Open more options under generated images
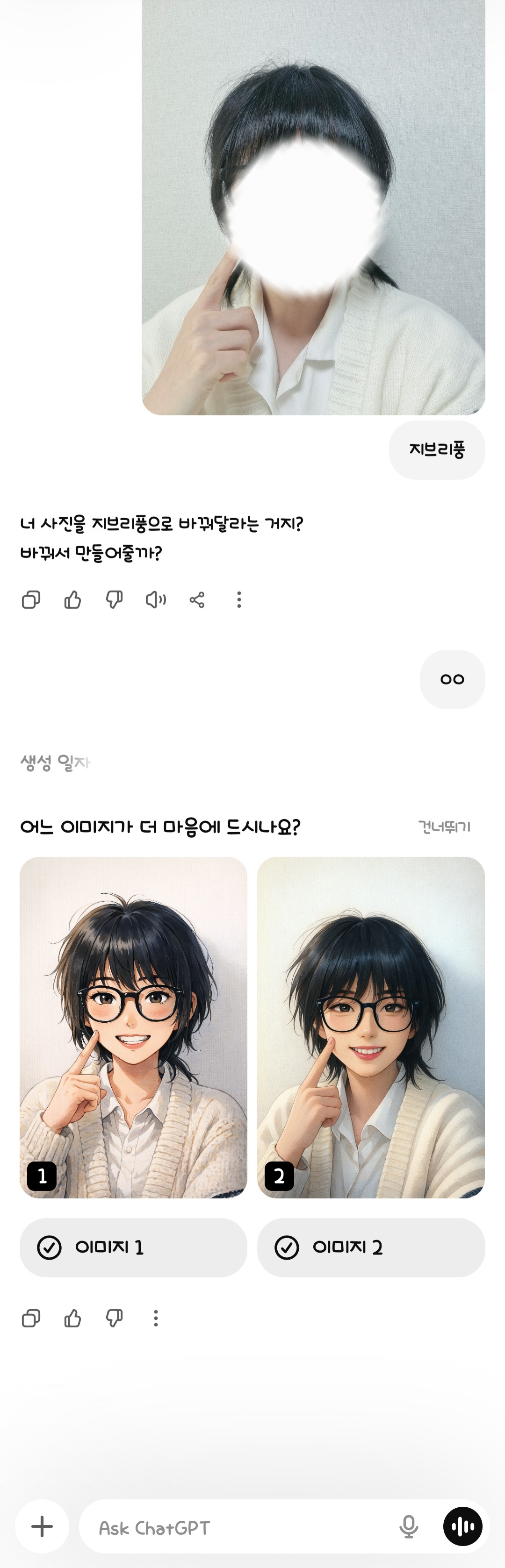This screenshot has height=1568, width=505. coord(156,1318)
